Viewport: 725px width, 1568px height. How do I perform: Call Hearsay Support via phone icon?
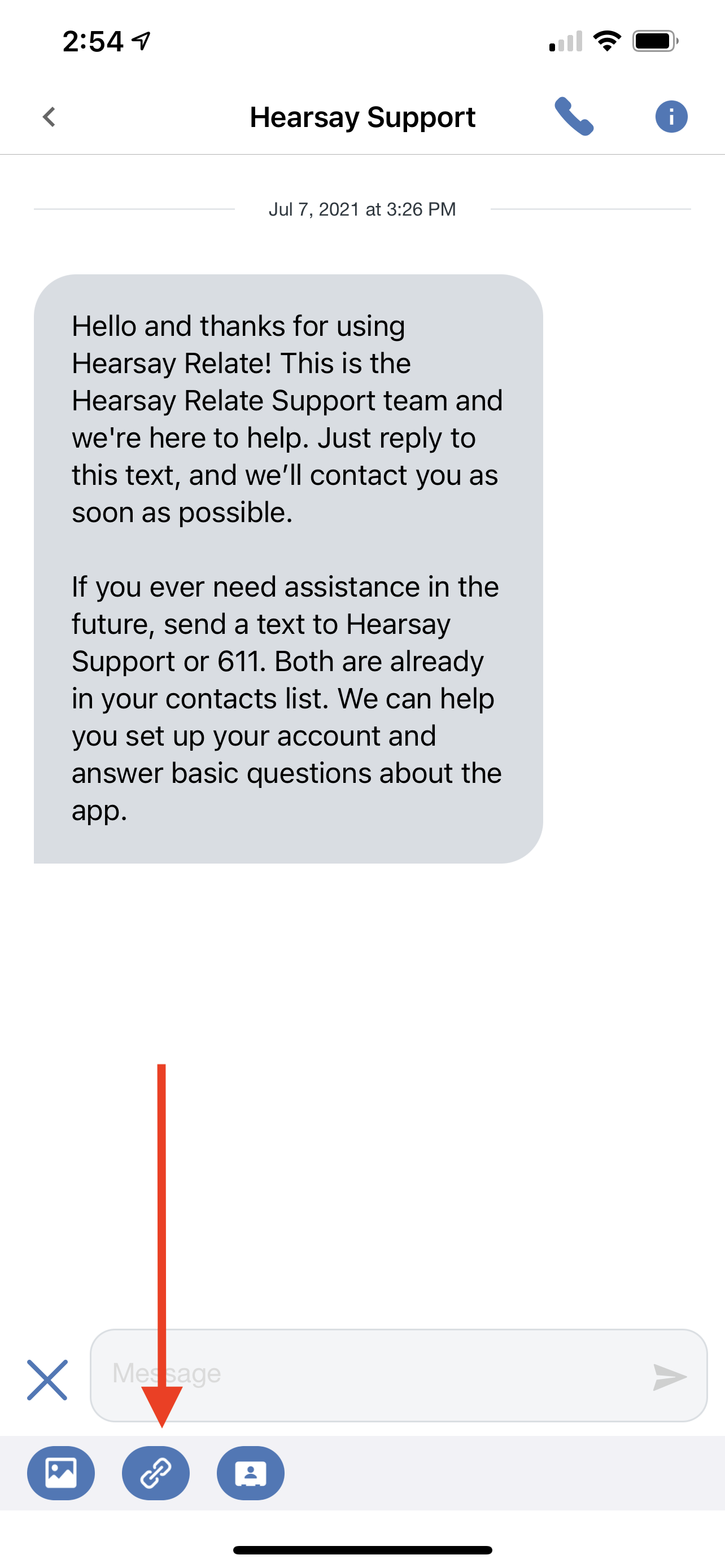click(574, 116)
